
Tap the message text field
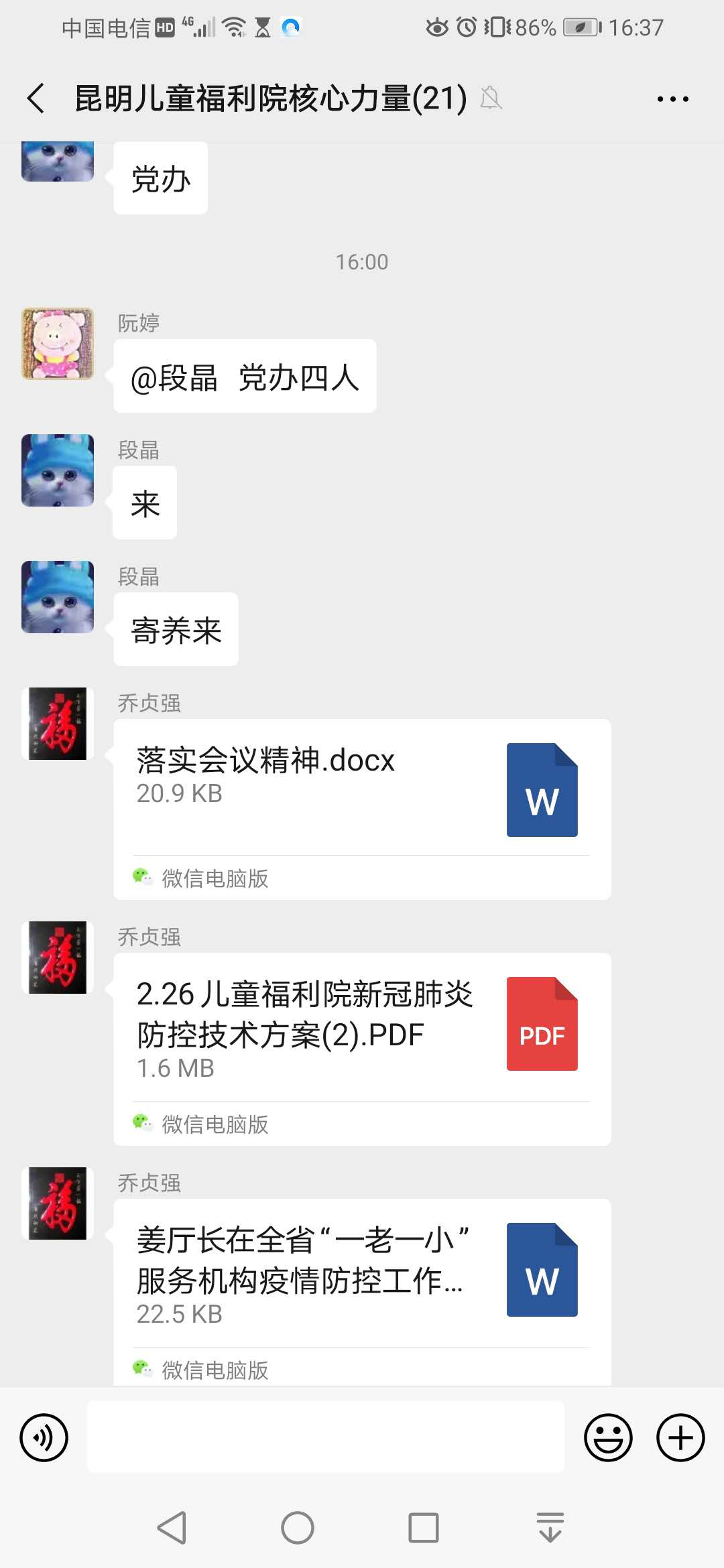point(326,1437)
